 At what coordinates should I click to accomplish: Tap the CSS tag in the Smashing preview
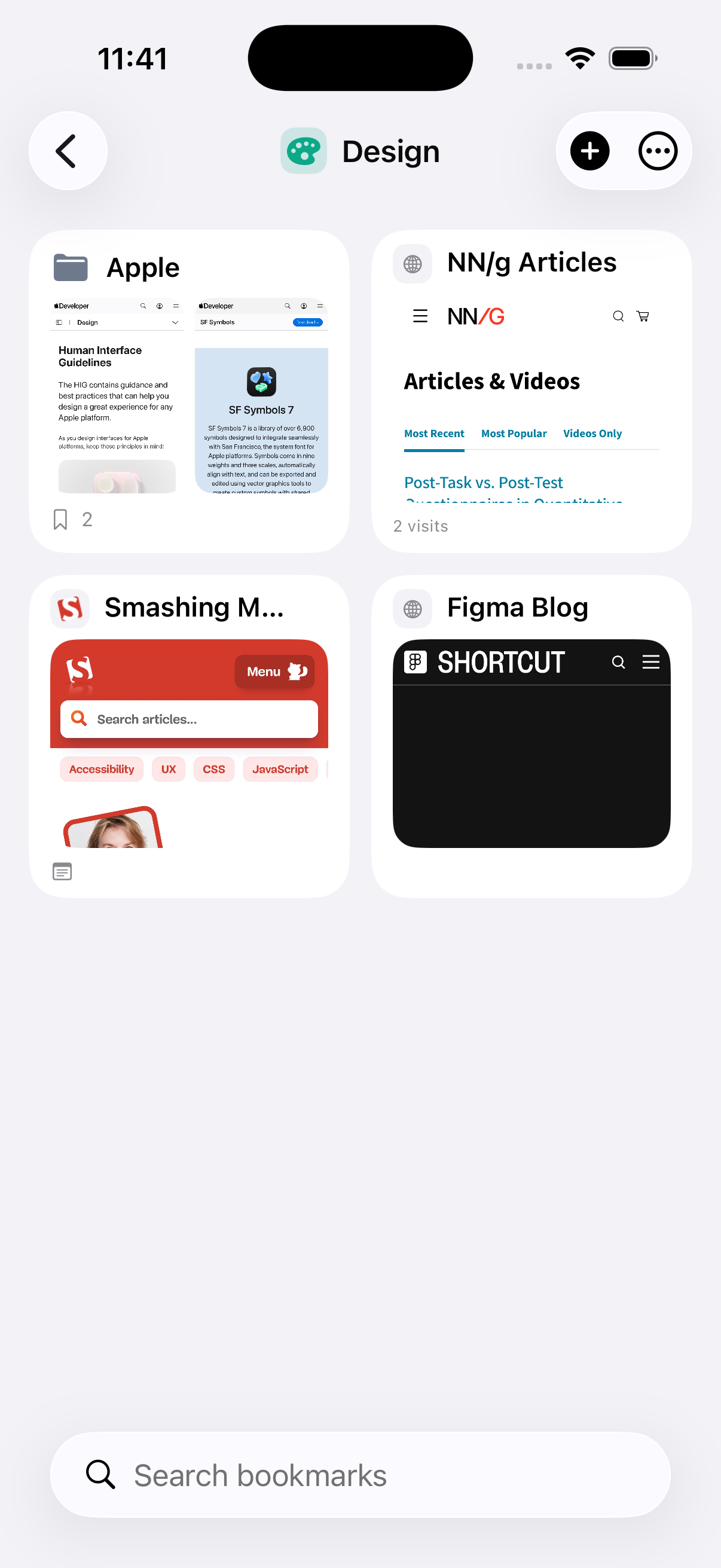pos(213,769)
